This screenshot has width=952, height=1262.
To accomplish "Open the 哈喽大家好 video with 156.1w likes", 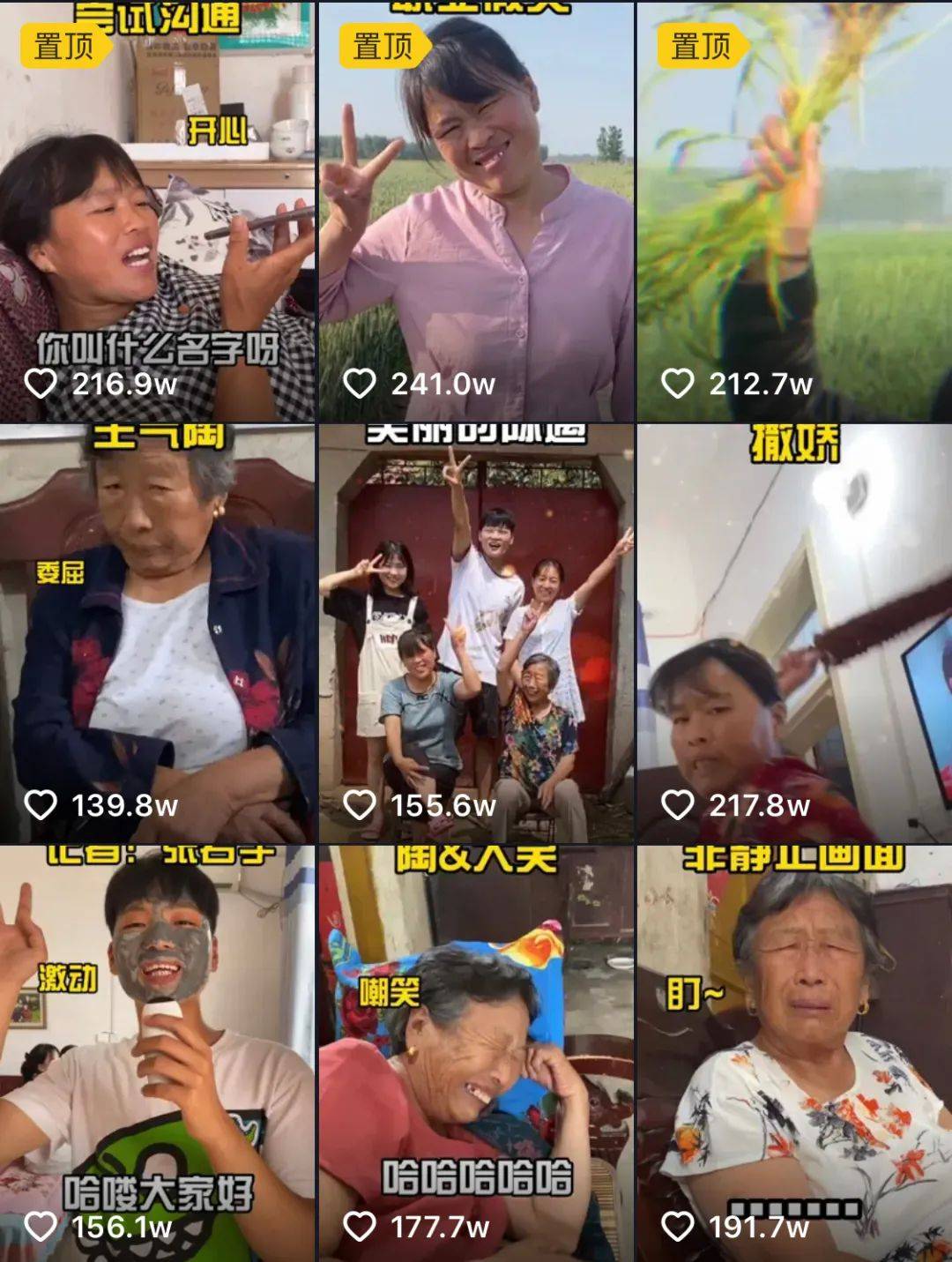I will coord(157,1054).
